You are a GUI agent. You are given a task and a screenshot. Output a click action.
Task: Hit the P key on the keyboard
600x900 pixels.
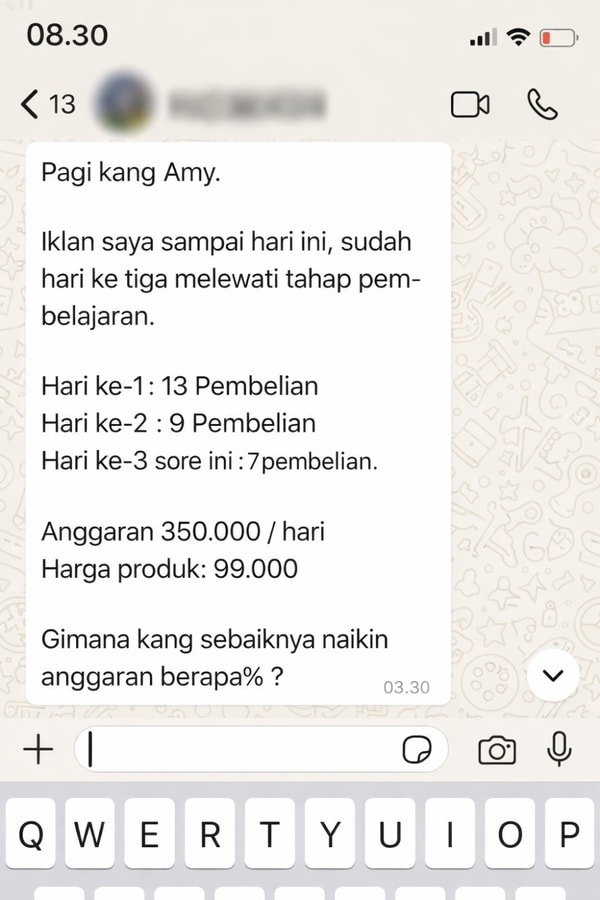pos(569,835)
